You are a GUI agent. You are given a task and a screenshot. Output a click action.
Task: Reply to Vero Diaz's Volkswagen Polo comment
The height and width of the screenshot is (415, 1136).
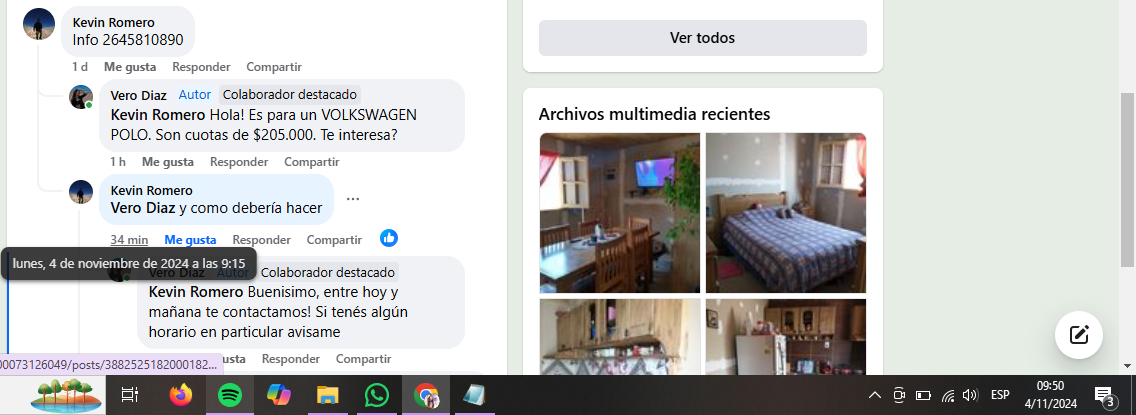click(239, 162)
